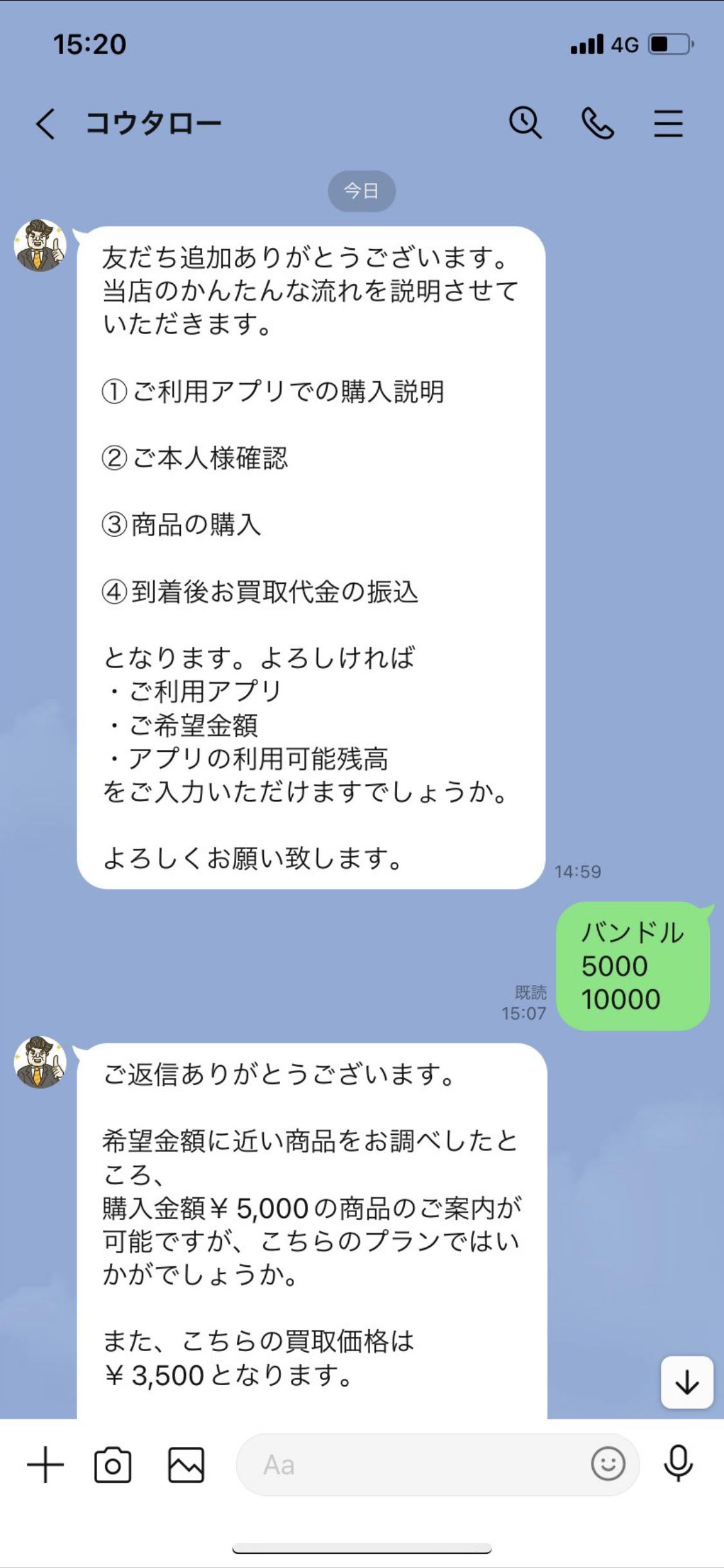Open the emoji and sticker picker
Screen dimensions: 724x1568
608,1464
